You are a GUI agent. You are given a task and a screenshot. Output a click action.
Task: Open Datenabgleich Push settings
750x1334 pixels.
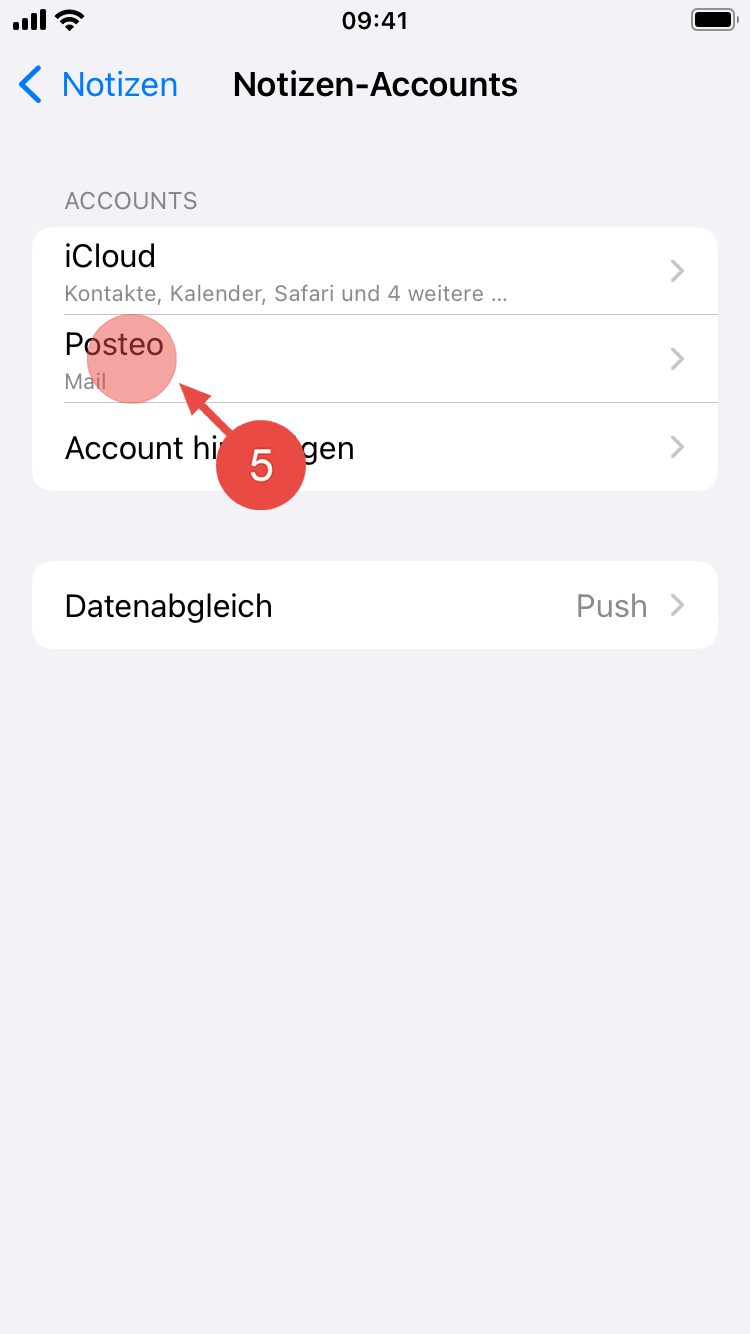(374, 606)
